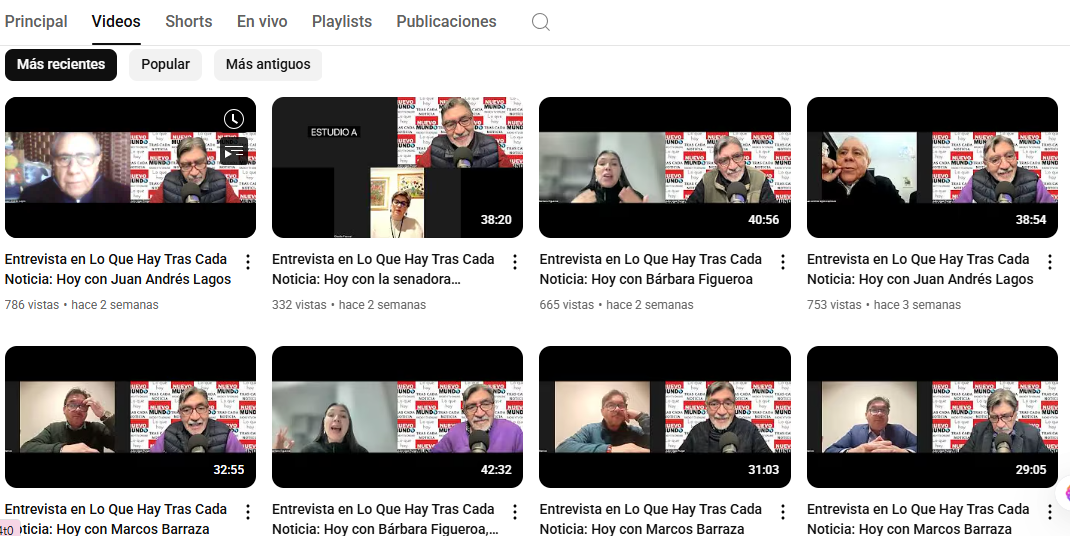The width and height of the screenshot is (1070, 536).
Task: Open the En vivo tab
Action: point(262,22)
